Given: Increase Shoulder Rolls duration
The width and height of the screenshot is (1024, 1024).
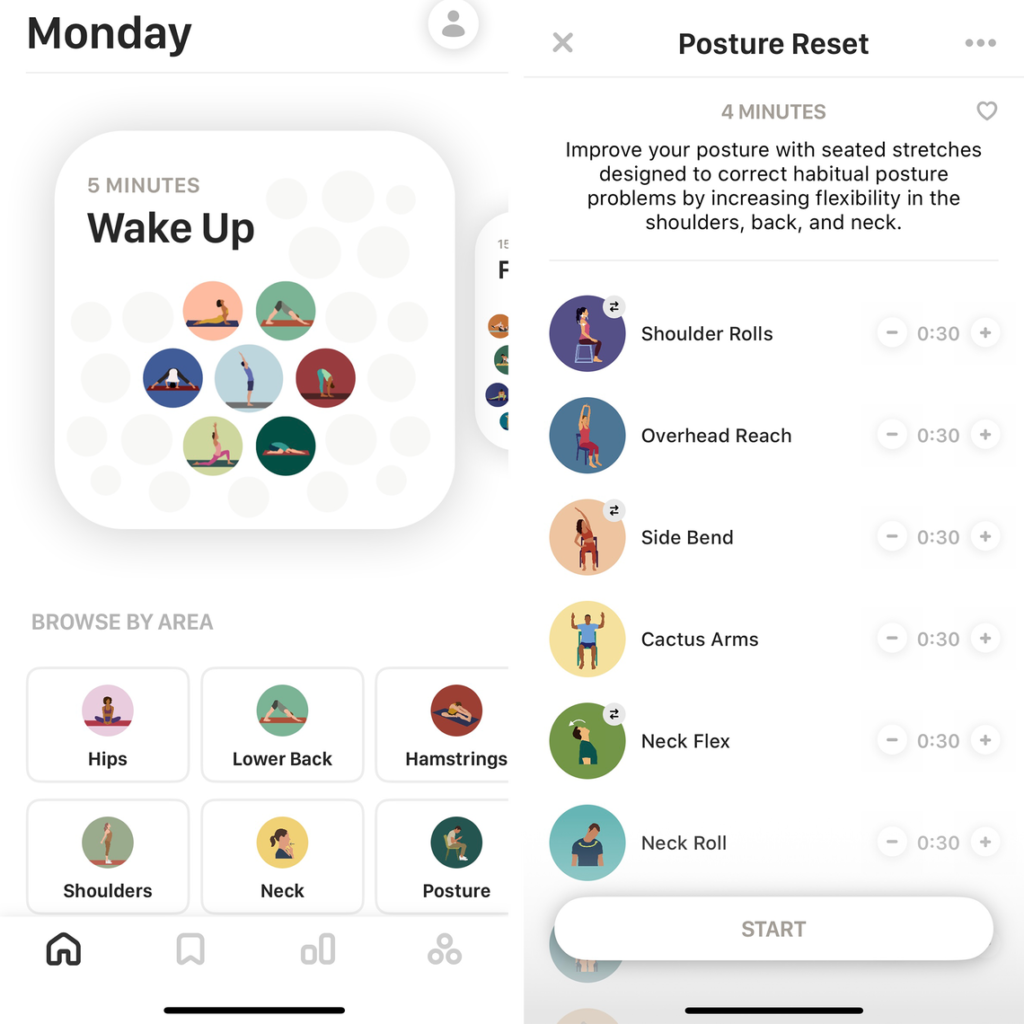Looking at the screenshot, I should point(985,333).
